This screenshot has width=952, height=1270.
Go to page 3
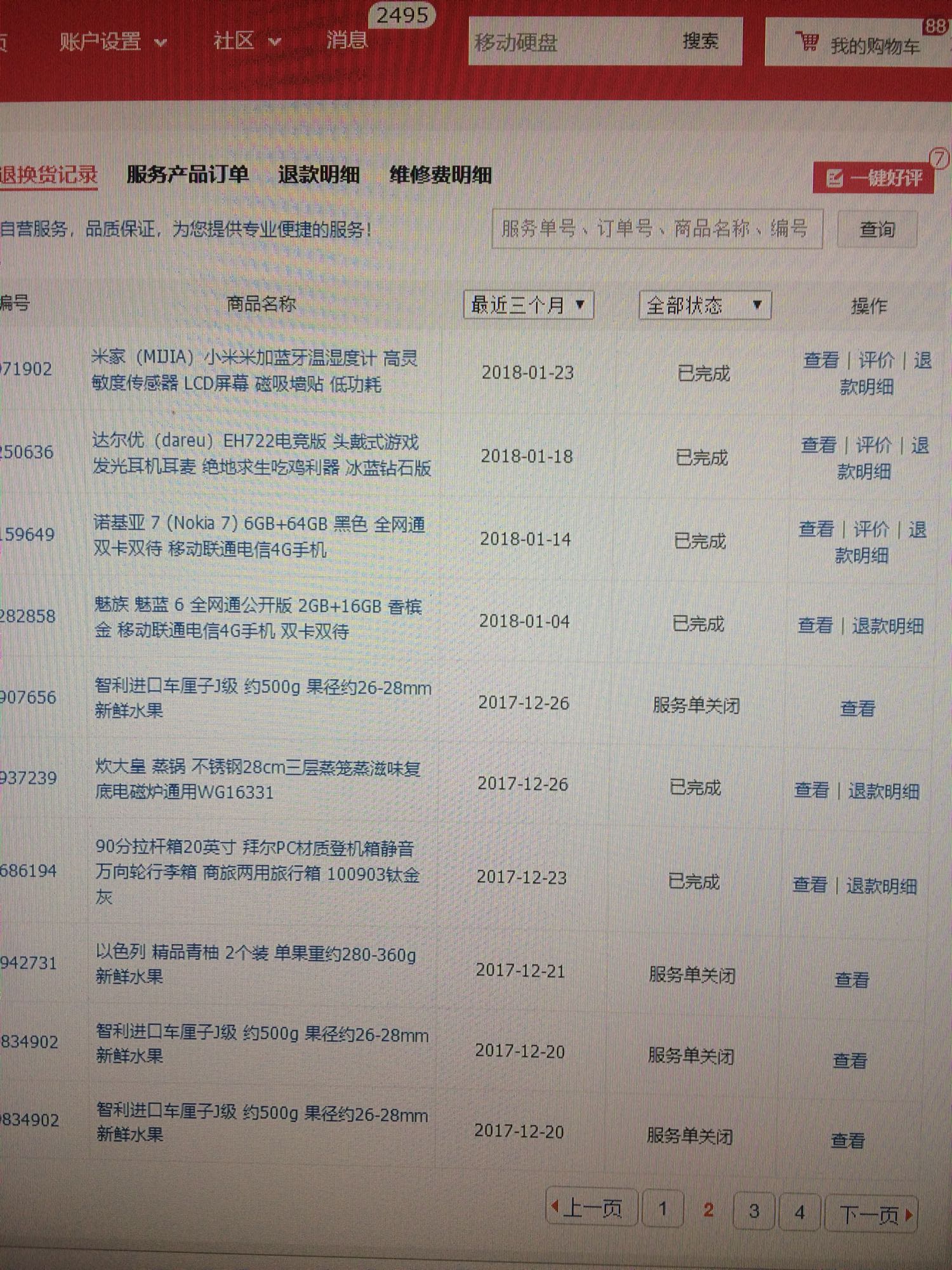coord(754,1211)
